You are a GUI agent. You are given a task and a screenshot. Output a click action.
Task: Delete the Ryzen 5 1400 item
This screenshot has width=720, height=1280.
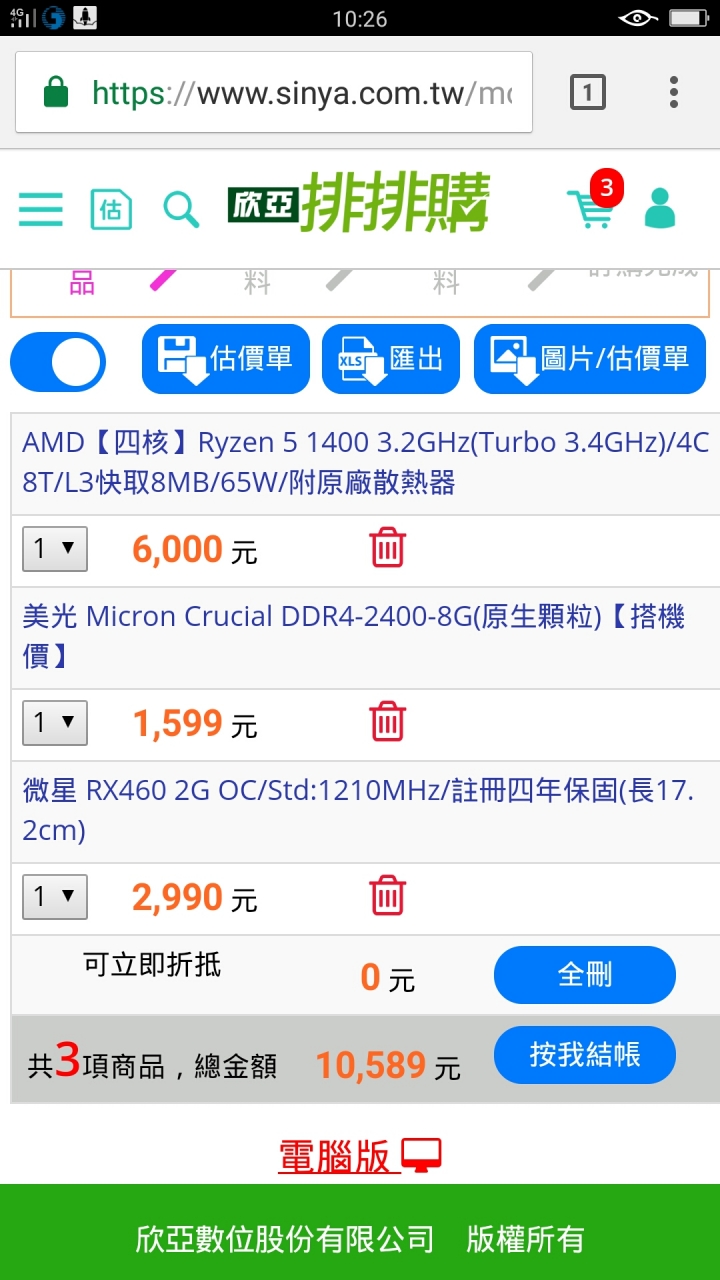(x=388, y=548)
